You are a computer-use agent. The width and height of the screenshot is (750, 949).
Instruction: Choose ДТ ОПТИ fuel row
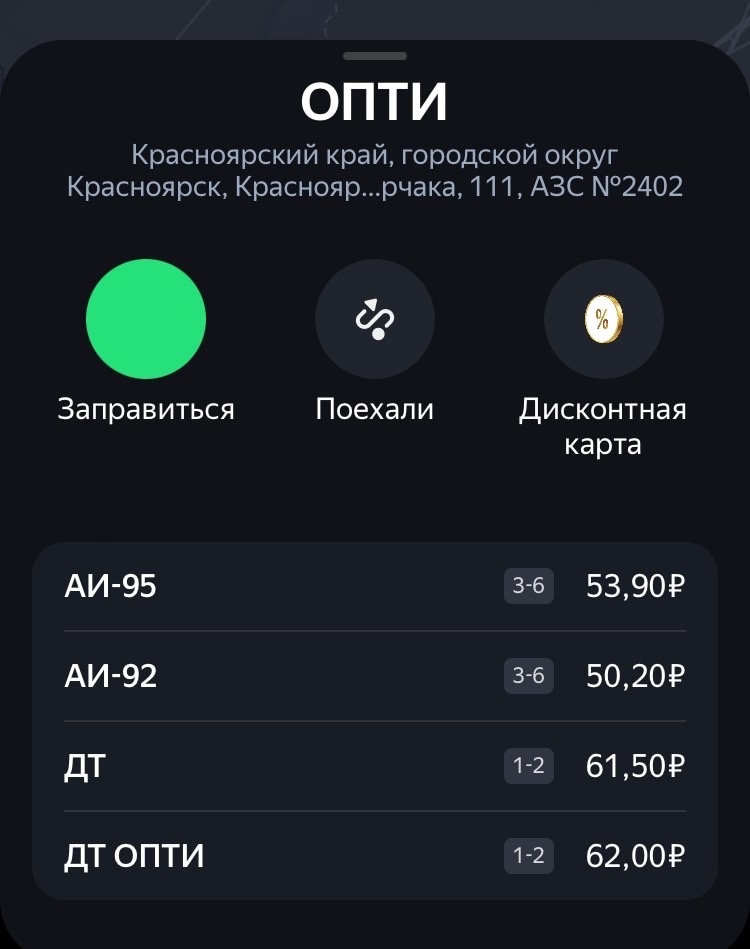coord(375,856)
